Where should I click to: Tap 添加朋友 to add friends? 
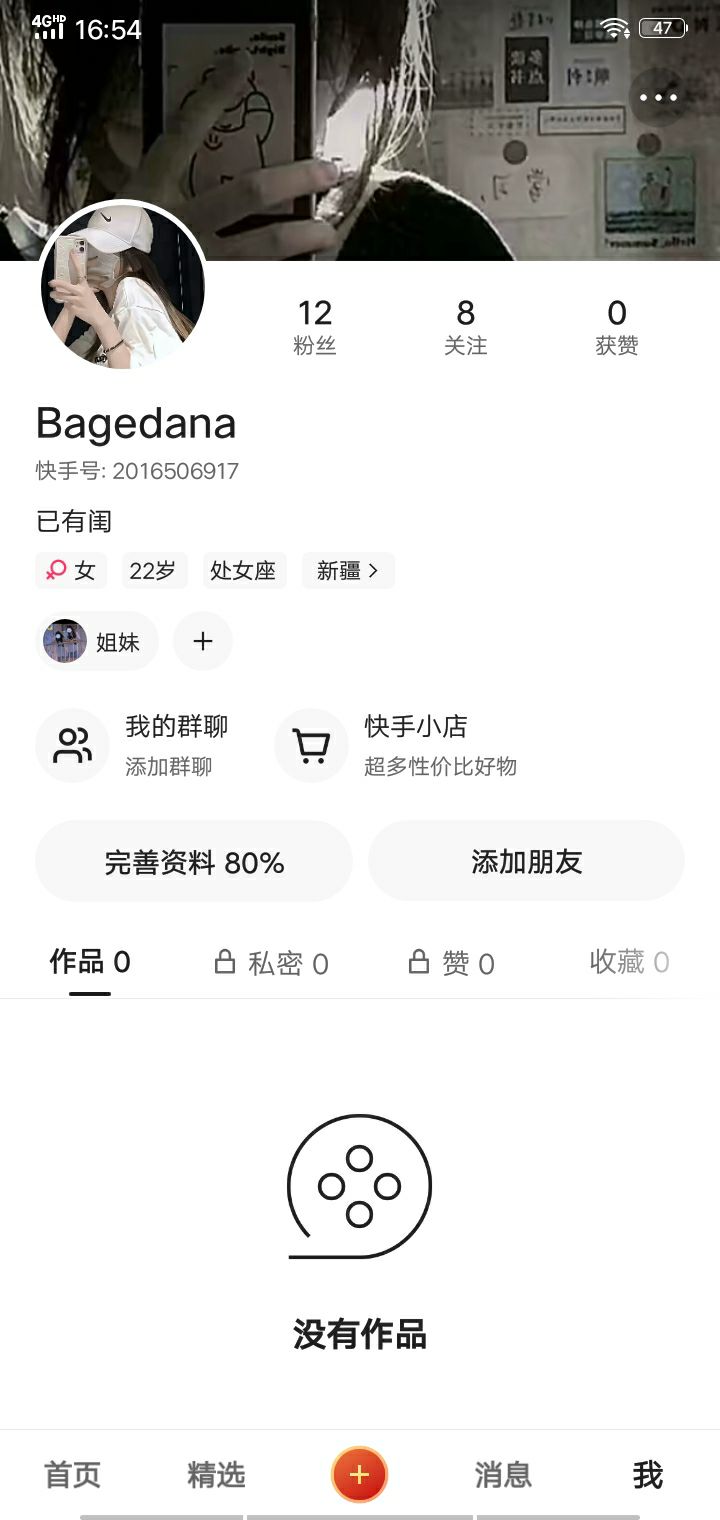[x=526, y=862]
